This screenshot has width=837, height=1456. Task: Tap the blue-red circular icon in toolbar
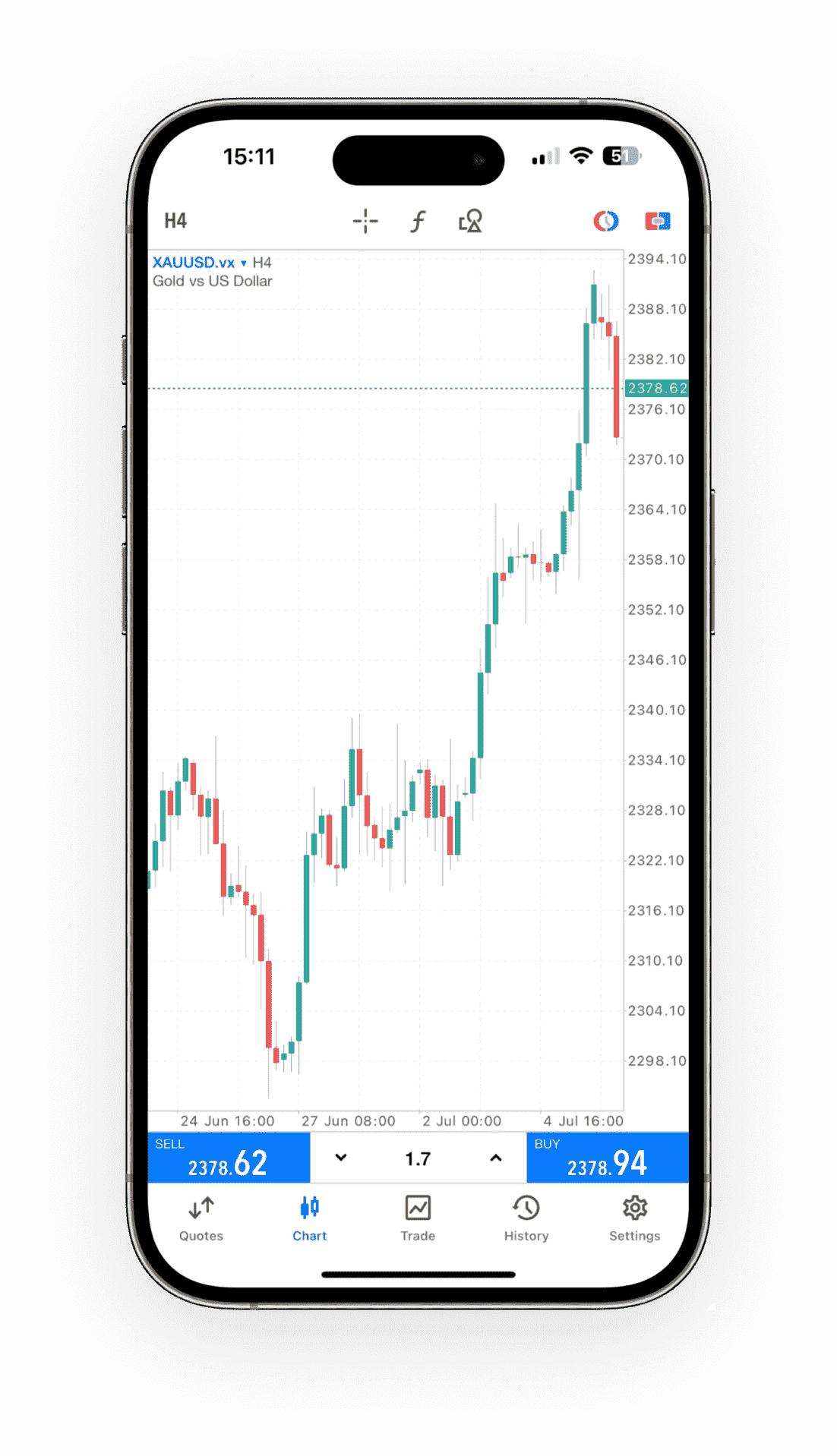click(x=605, y=221)
